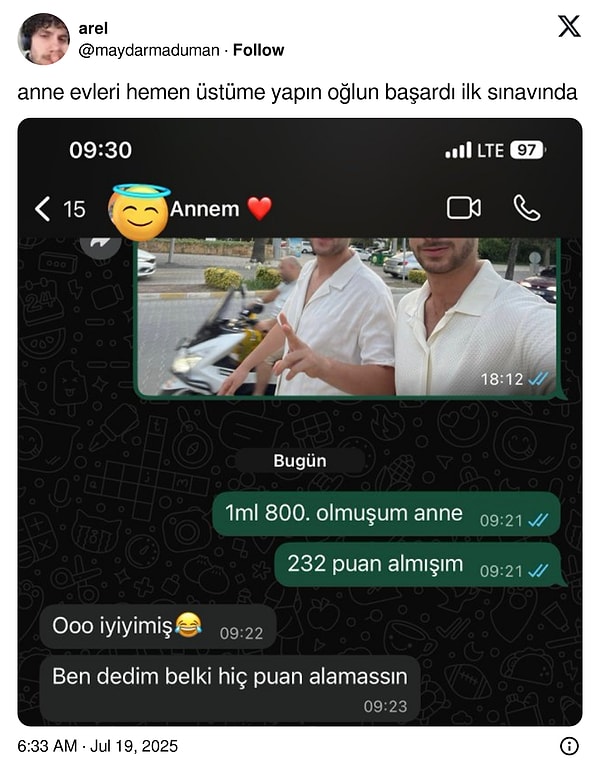Image resolution: width=600 pixels, height=776 pixels.
Task: Open the @maydarmaduman handle
Action: pos(149,50)
